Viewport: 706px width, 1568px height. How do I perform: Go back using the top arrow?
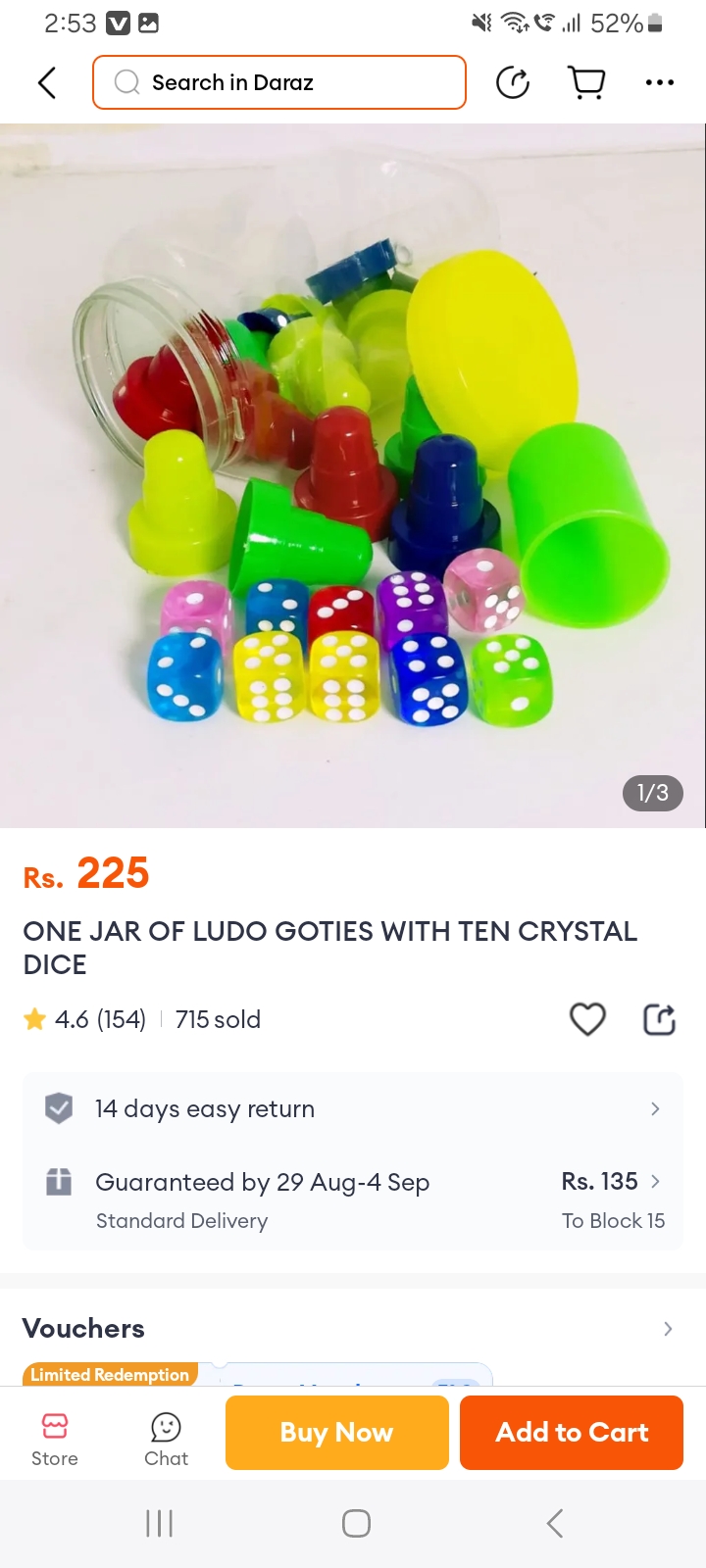coord(47,83)
